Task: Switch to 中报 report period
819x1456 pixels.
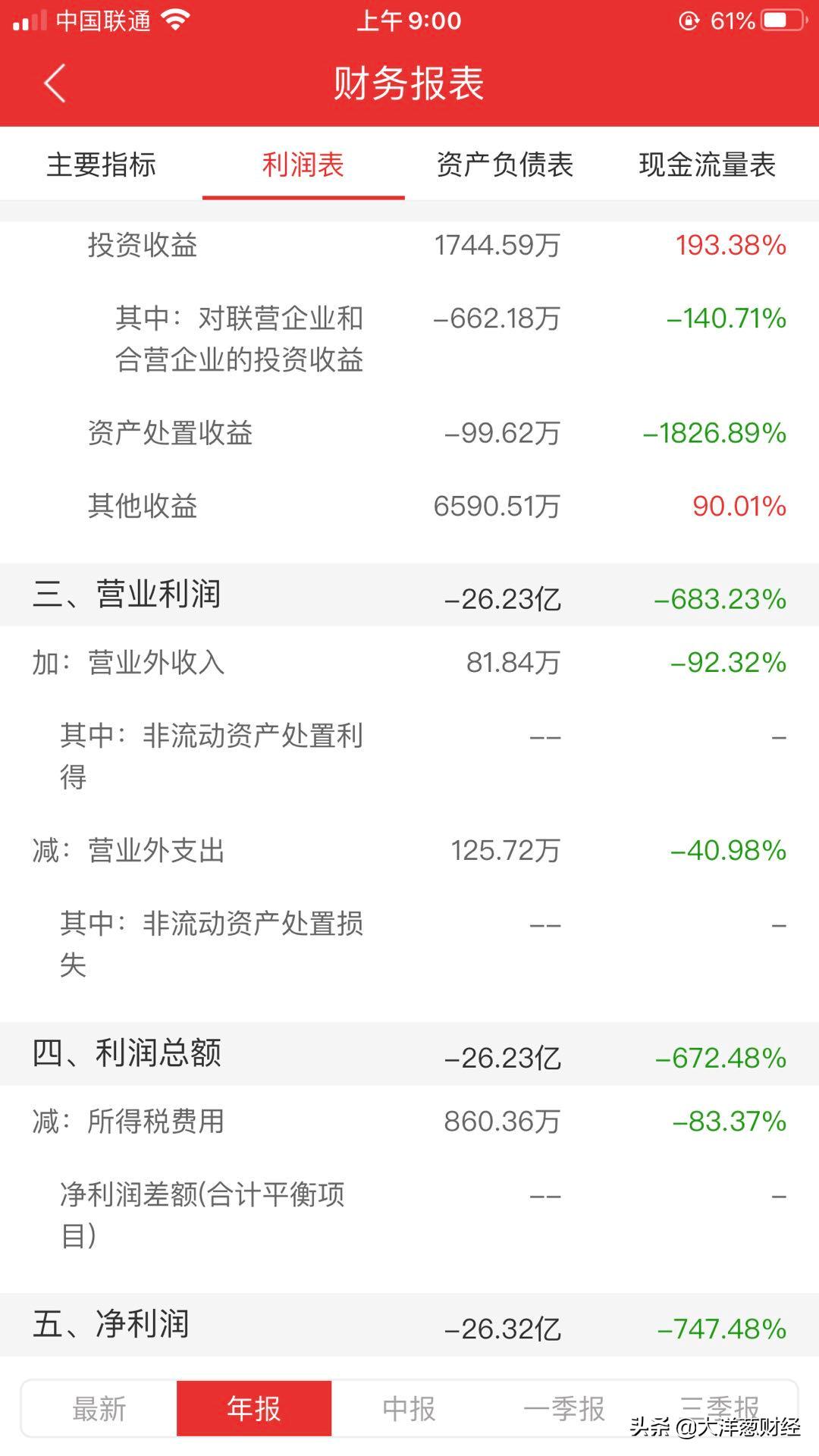Action: coord(407,1408)
